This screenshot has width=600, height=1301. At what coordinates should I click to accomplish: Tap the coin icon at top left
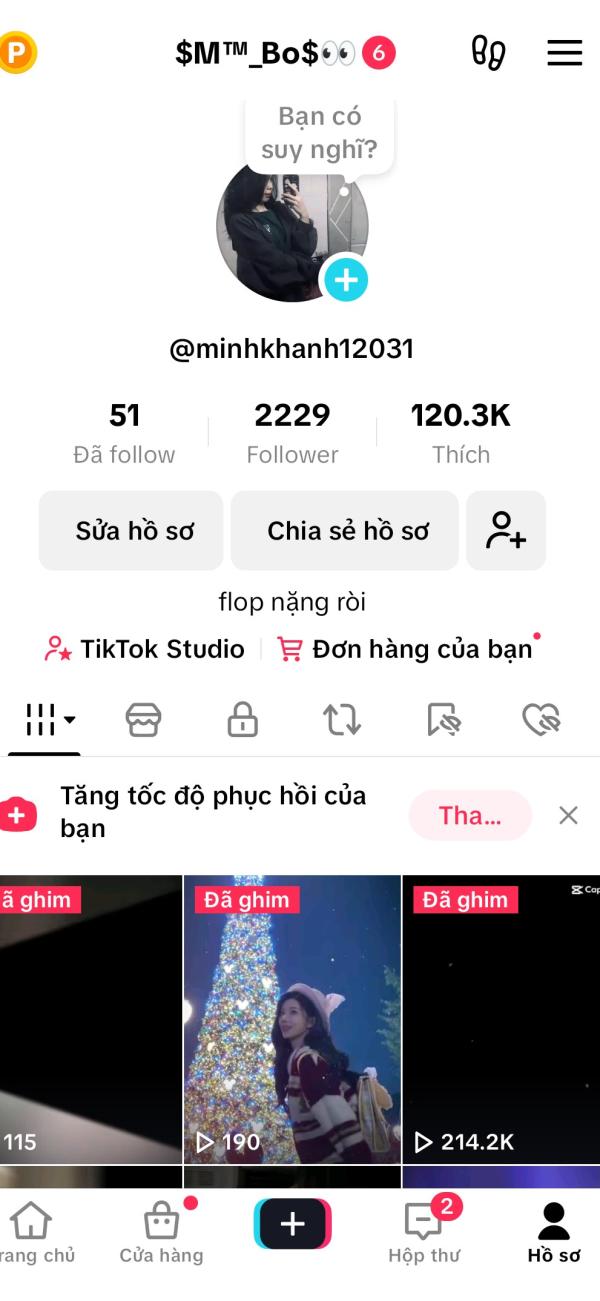(17, 52)
